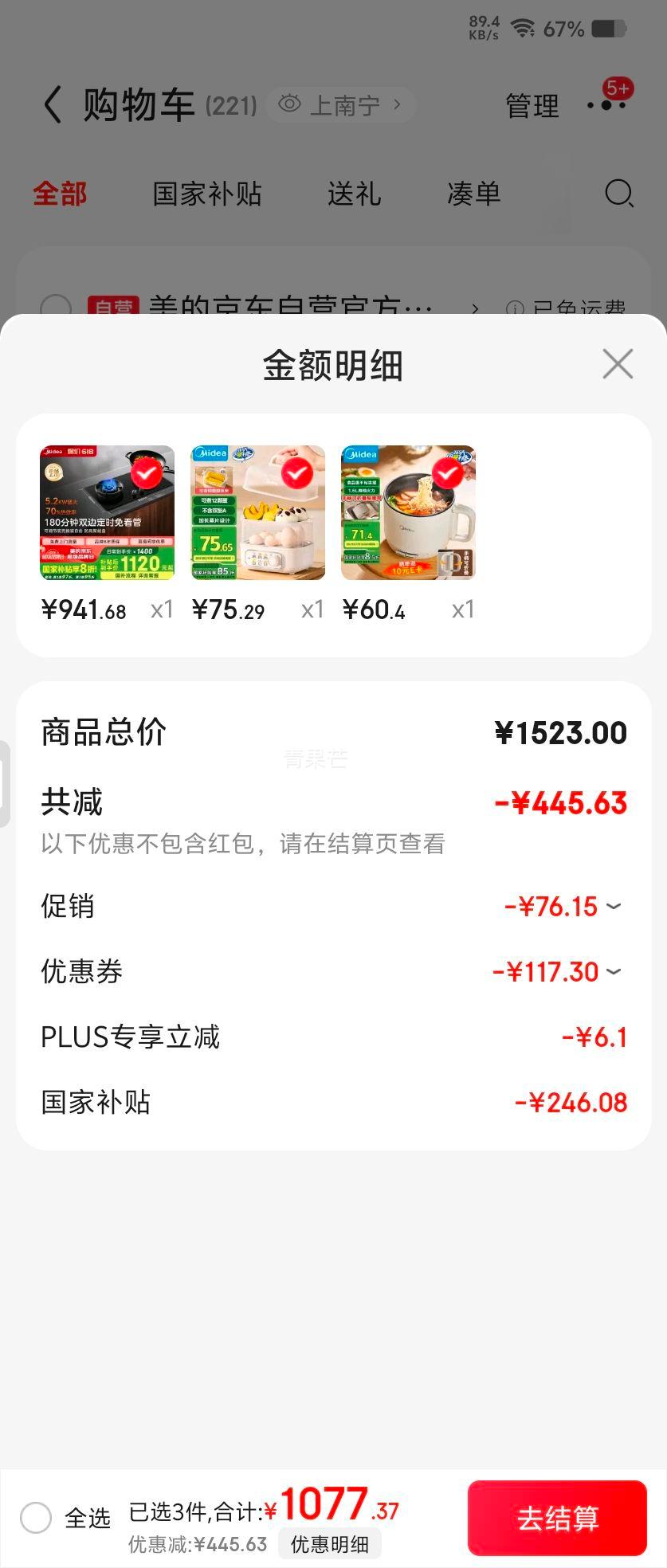Open the ¥75.29 egg steamer item
The width and height of the screenshot is (667, 1568).
(x=257, y=512)
